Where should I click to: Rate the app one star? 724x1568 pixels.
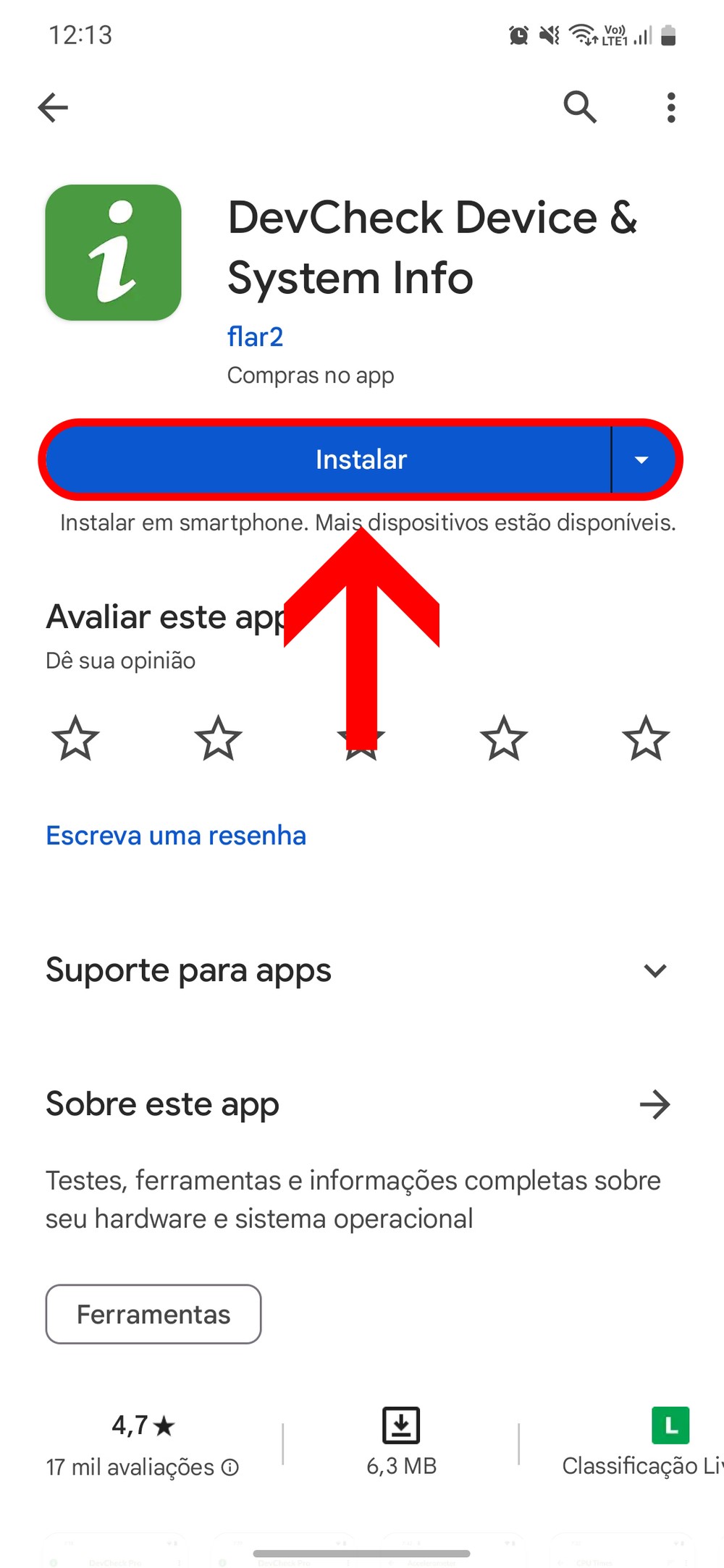pos(75,738)
